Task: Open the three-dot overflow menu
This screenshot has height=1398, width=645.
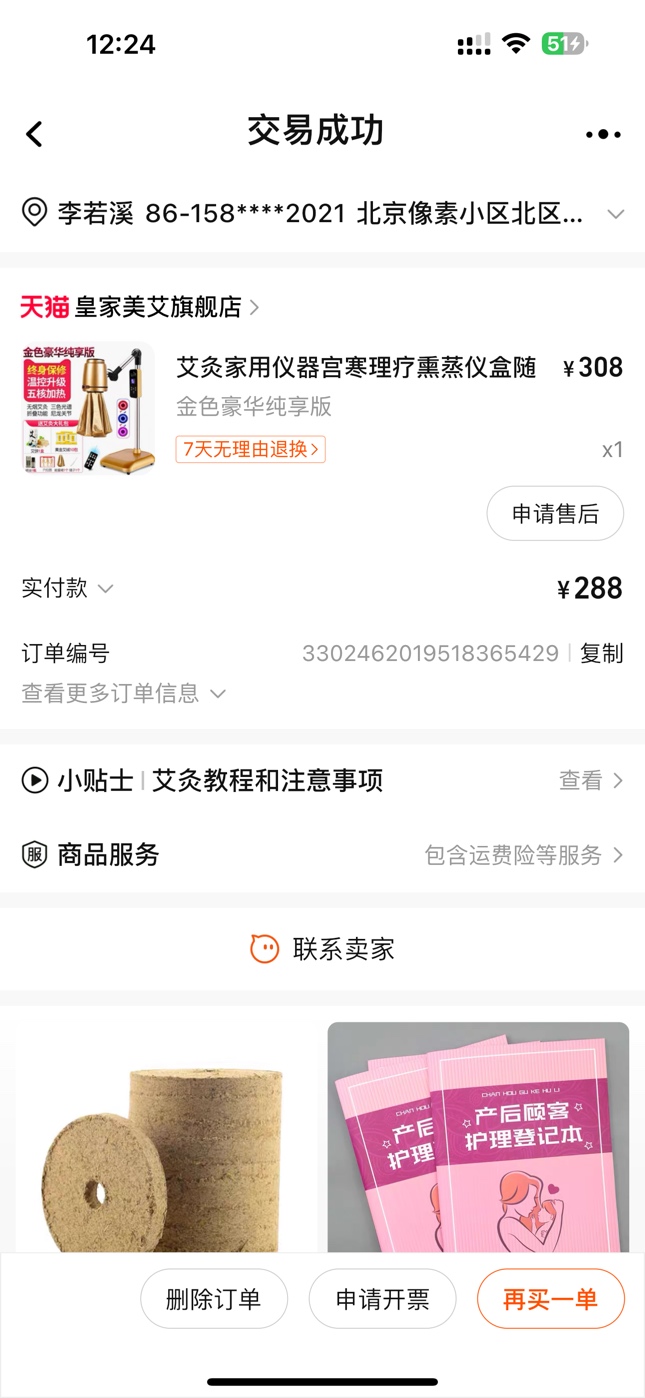Action: coord(602,134)
